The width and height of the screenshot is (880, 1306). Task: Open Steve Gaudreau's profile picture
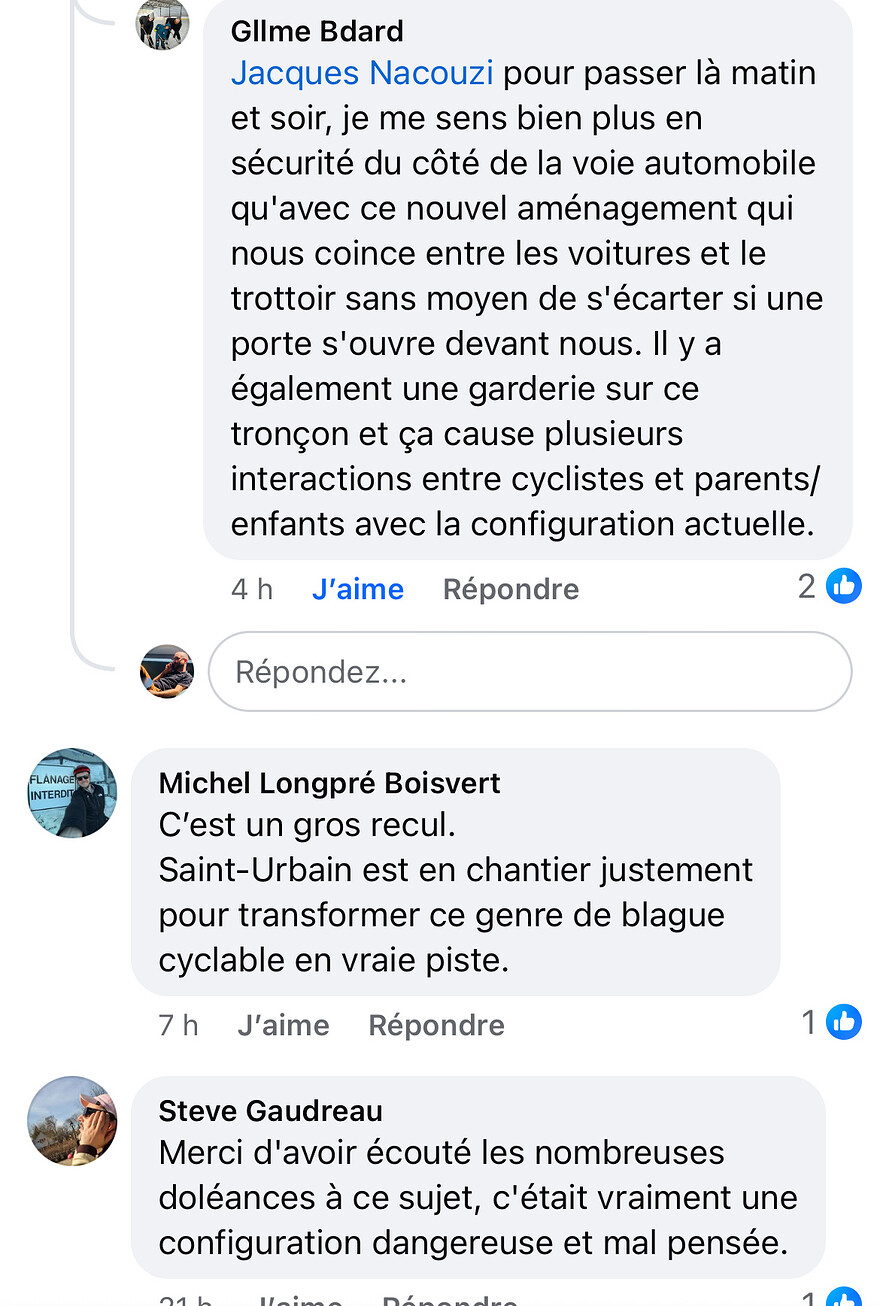point(72,1121)
